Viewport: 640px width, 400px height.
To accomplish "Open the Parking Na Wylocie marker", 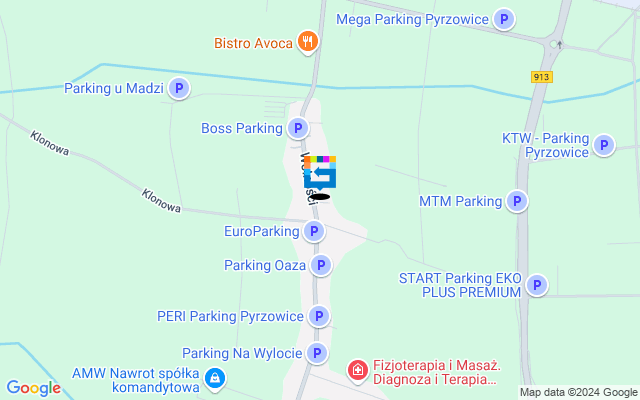I will 317,354.
